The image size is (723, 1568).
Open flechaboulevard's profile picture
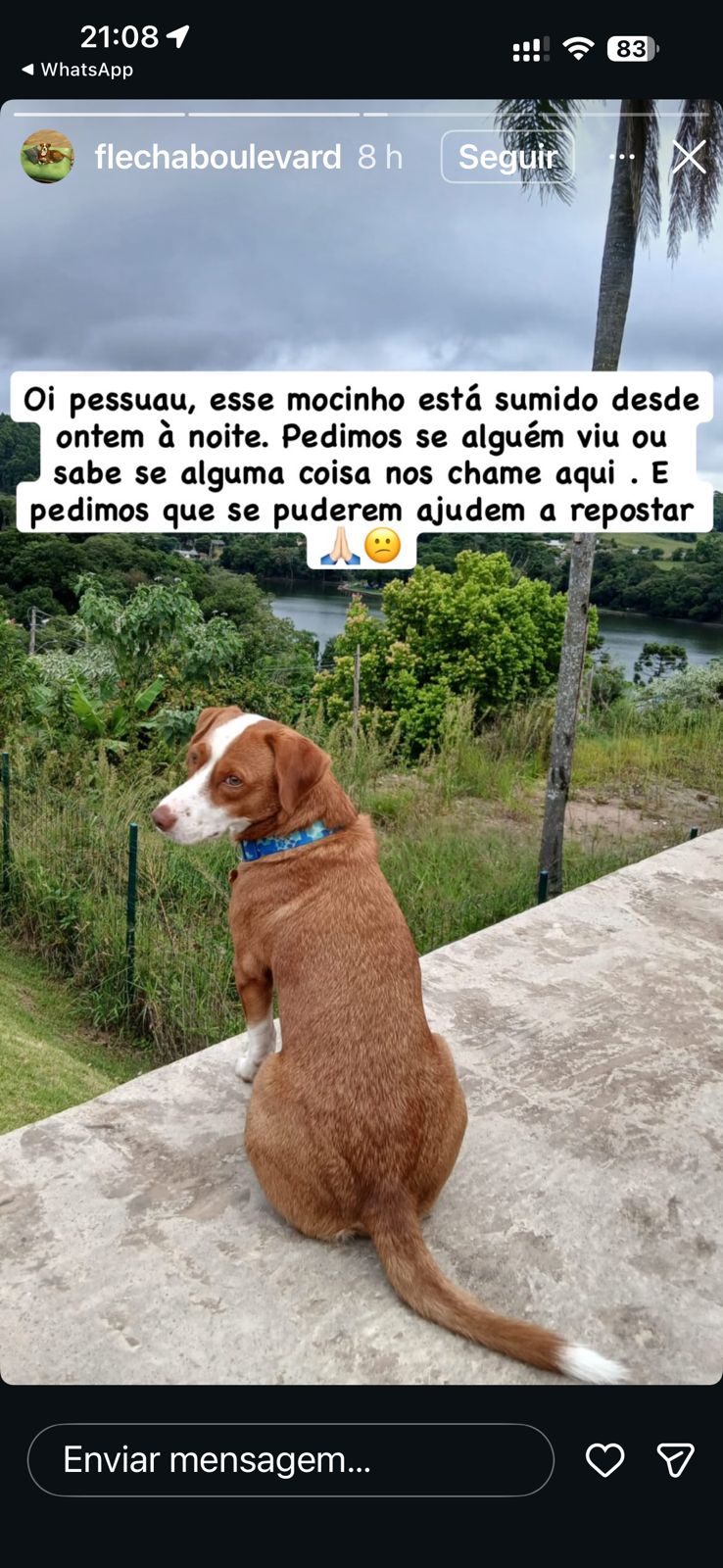(47, 157)
